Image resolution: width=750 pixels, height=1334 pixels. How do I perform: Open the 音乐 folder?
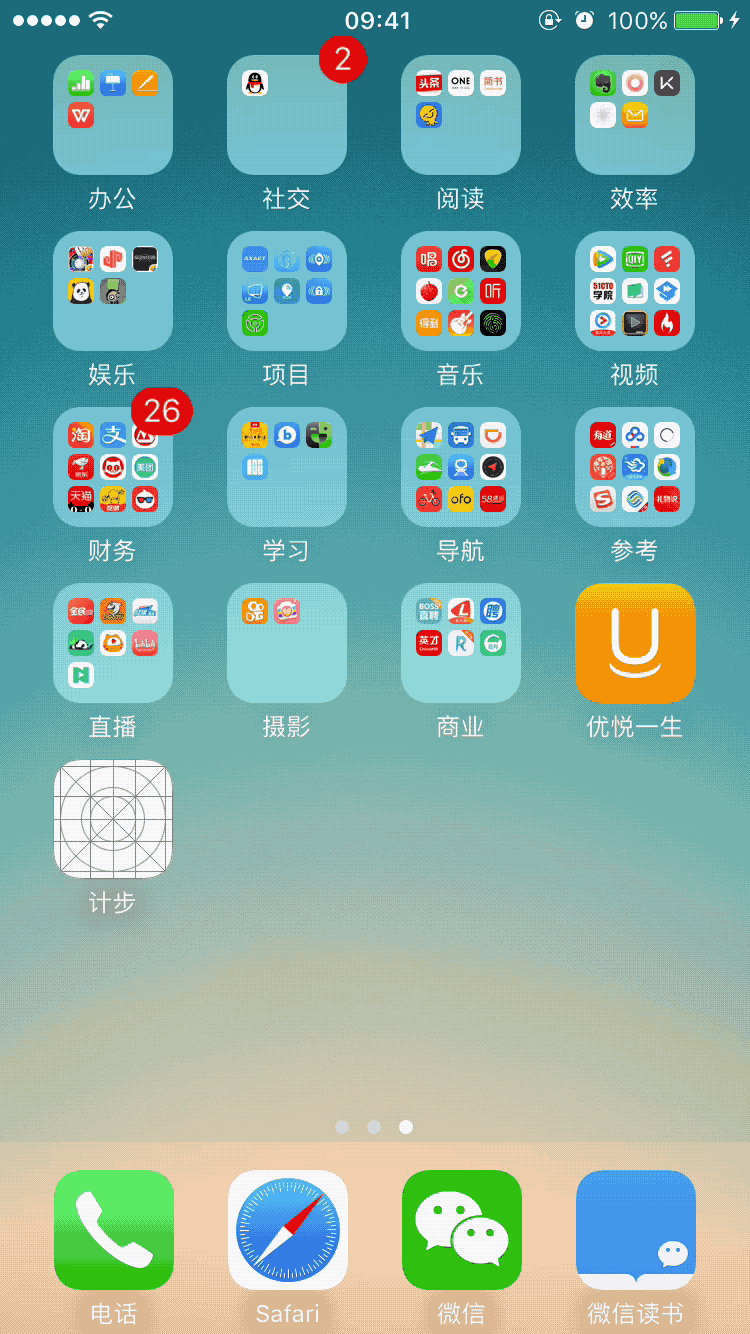(x=461, y=291)
